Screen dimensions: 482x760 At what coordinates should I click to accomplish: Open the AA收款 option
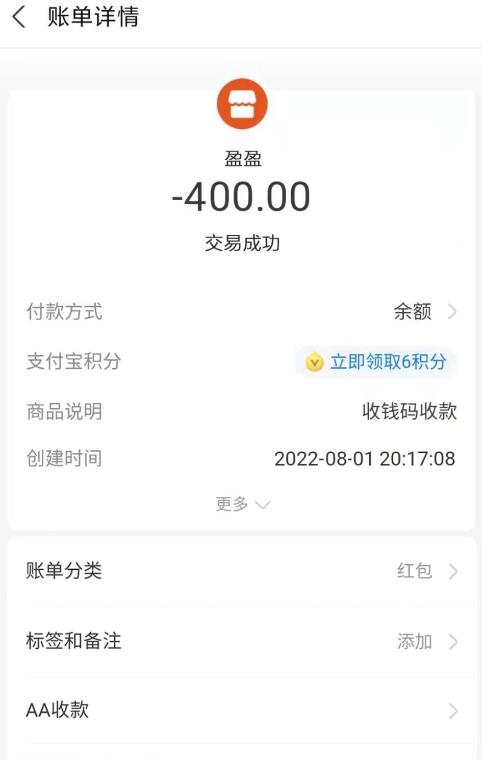(241, 711)
